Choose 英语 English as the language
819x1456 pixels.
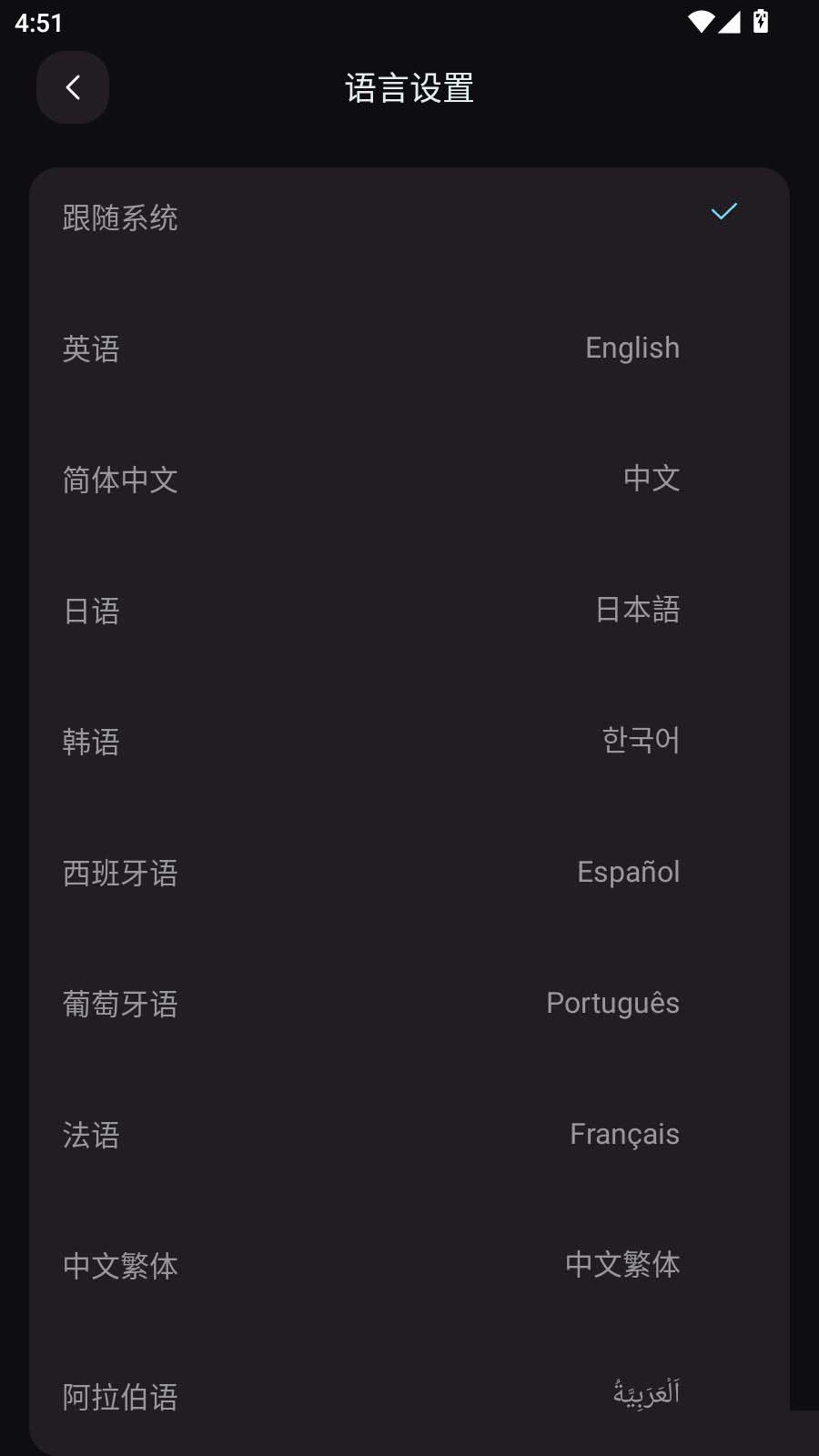pos(91,349)
